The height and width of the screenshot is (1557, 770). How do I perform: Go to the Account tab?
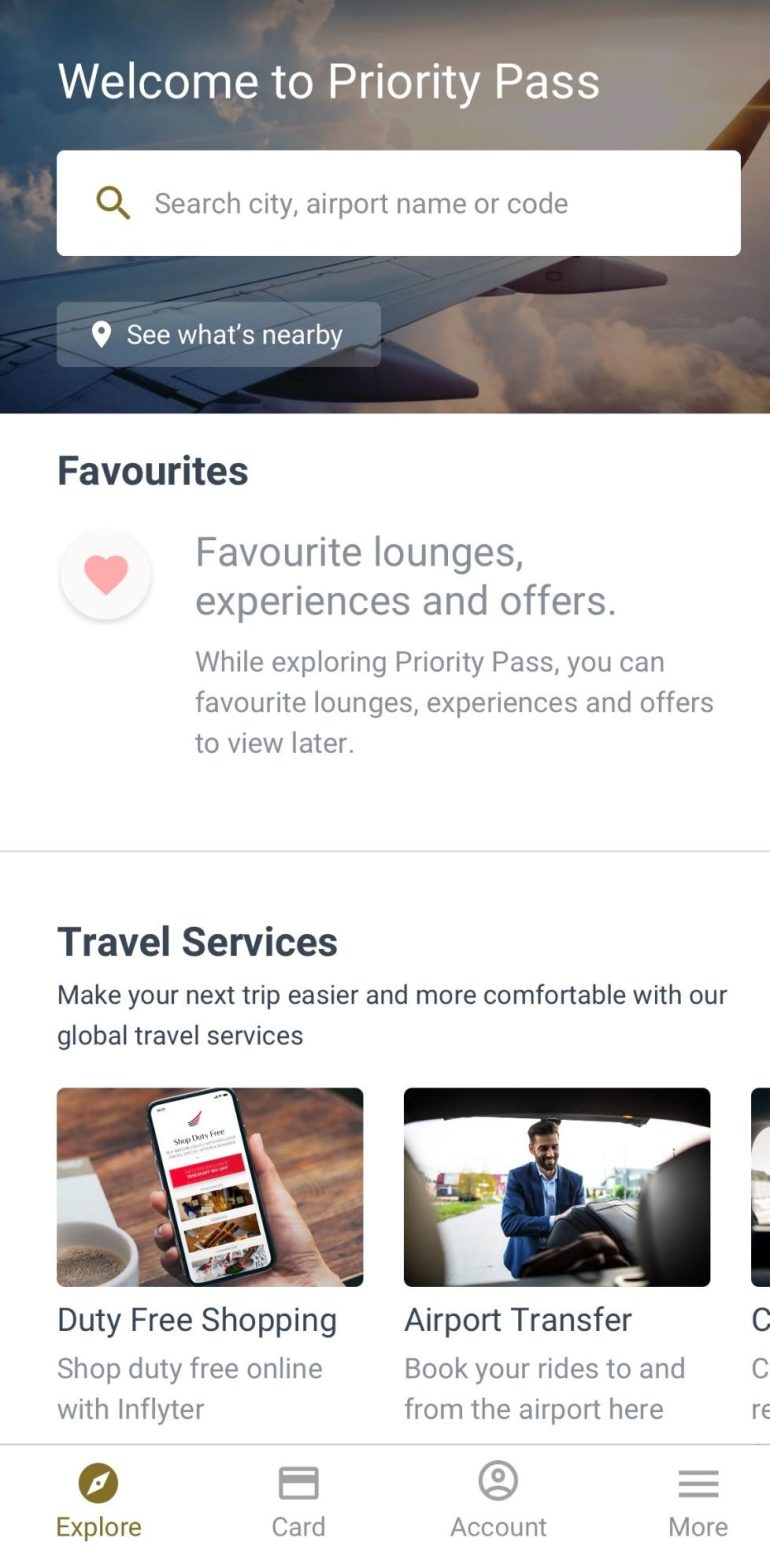pos(498,1500)
